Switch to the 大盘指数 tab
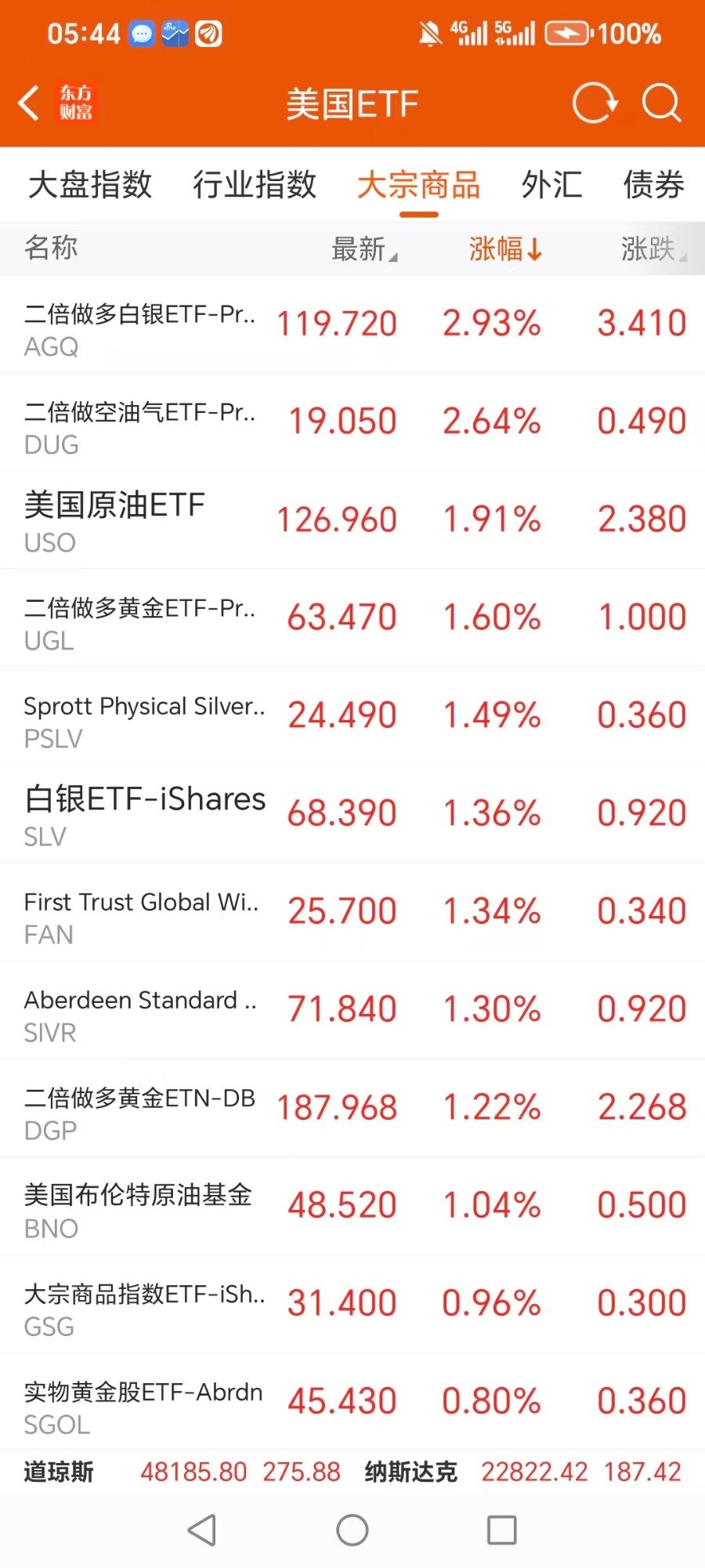 click(x=90, y=186)
